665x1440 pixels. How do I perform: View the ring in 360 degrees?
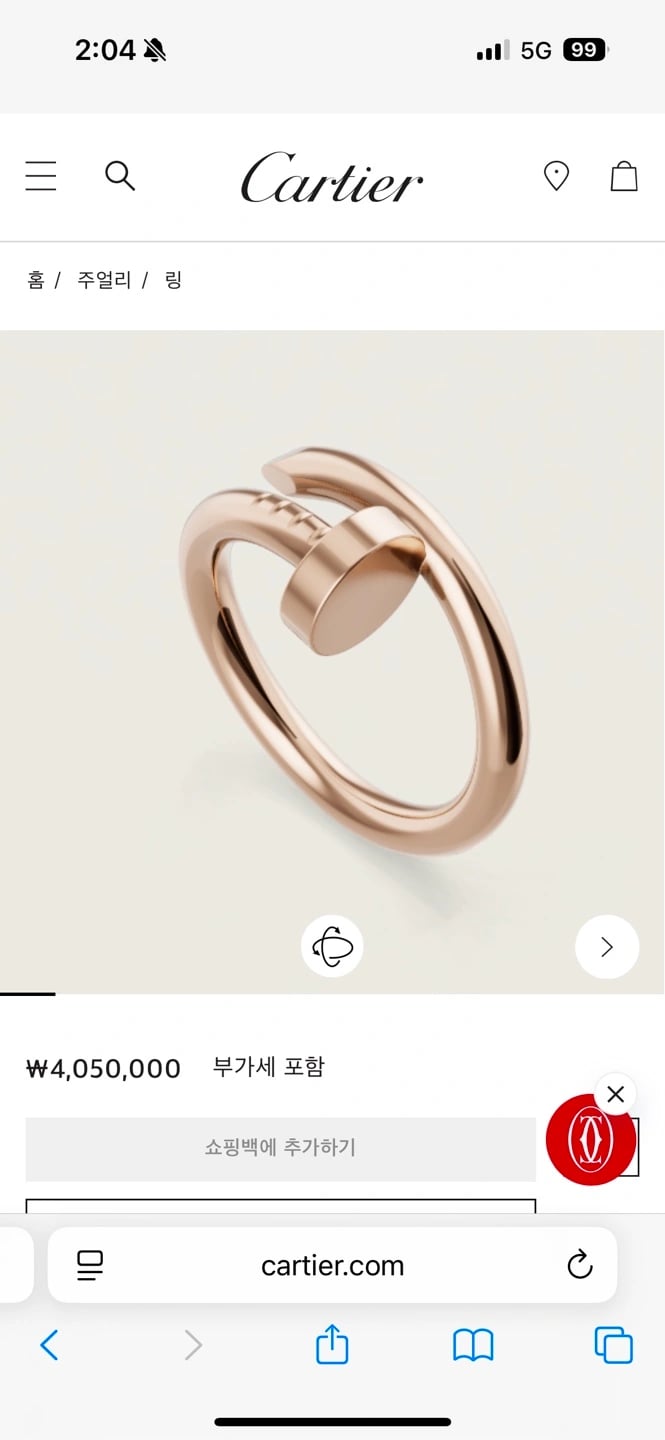coord(332,946)
